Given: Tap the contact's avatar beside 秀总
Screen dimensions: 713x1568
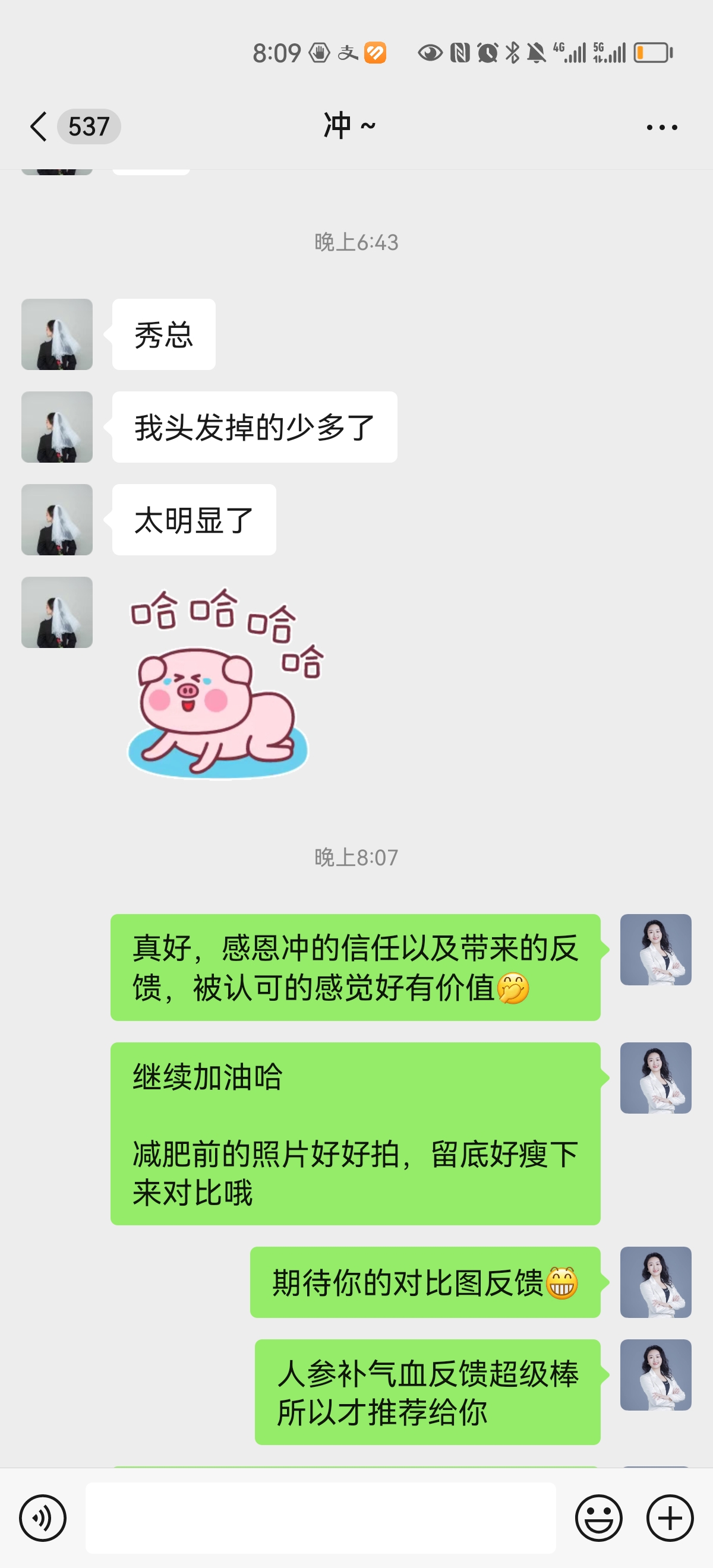Looking at the screenshot, I should (x=57, y=334).
